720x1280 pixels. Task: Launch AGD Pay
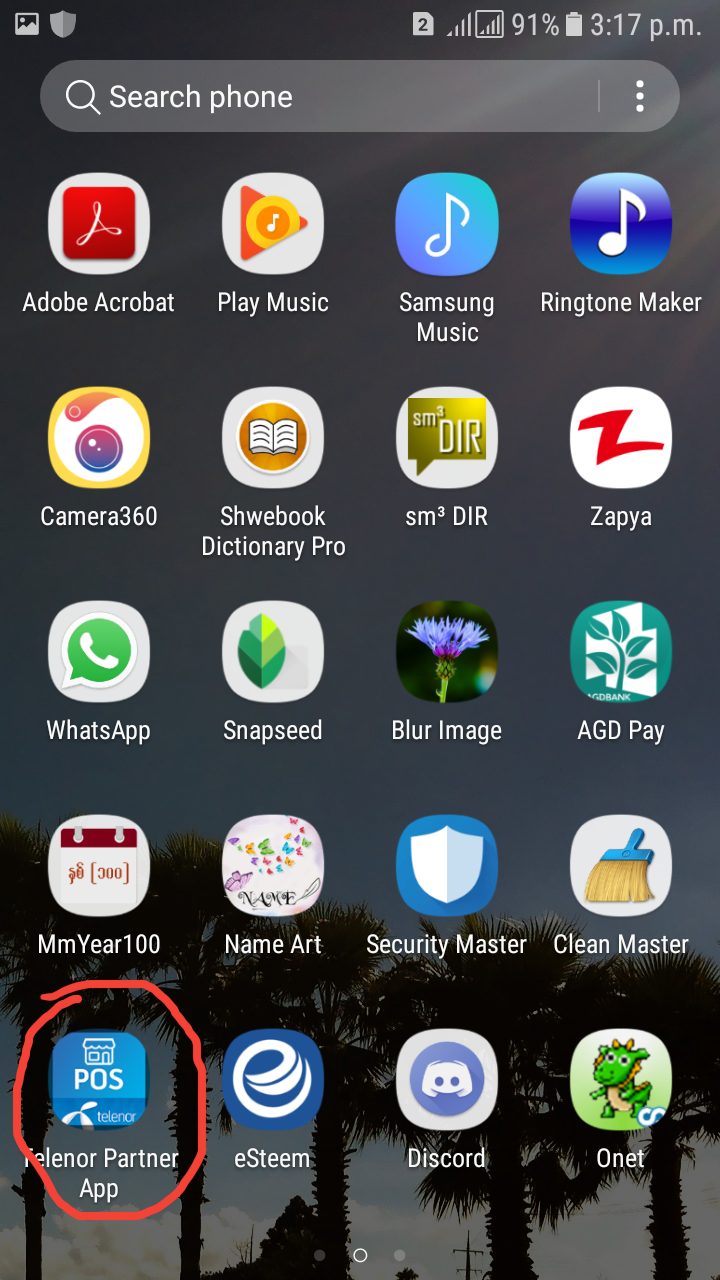621,652
